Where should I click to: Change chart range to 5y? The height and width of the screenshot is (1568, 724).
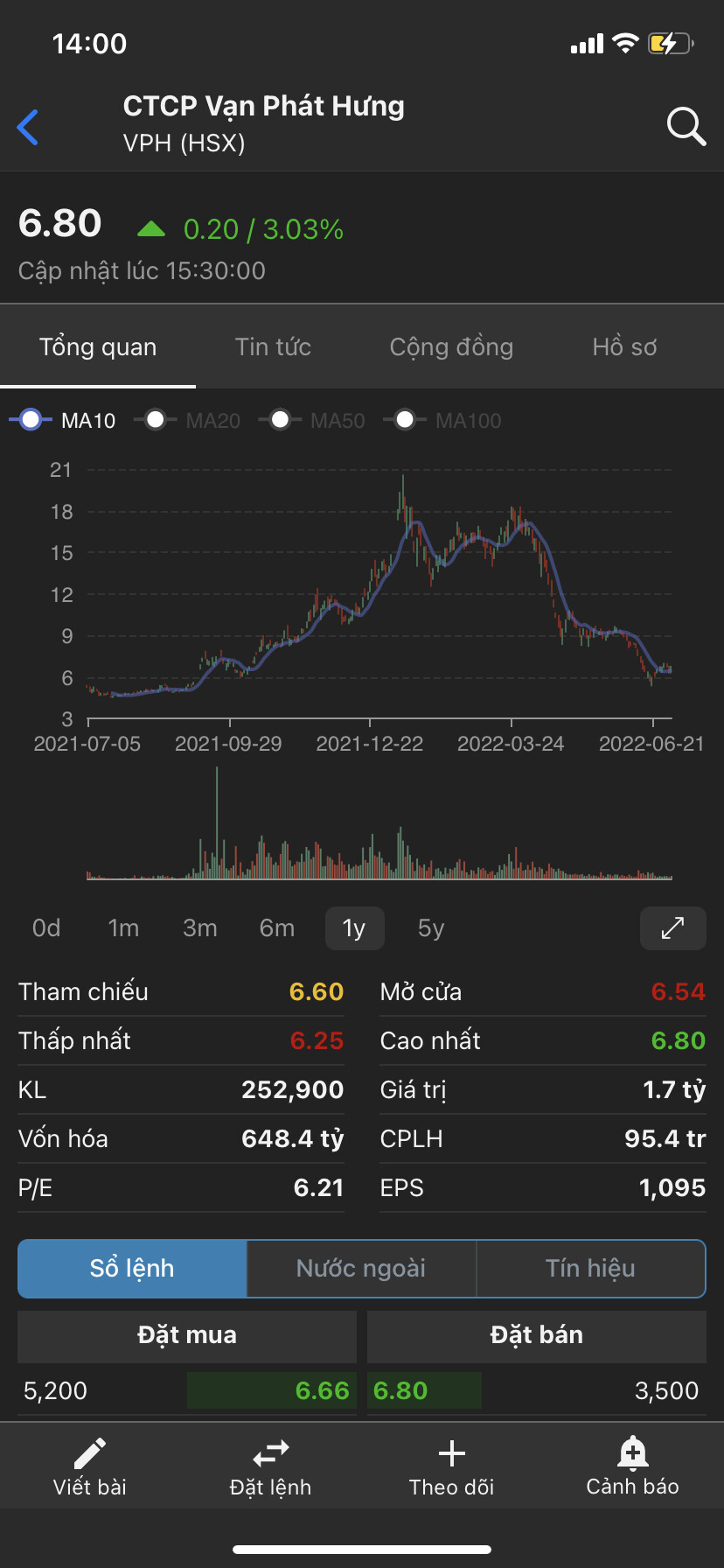pos(431,928)
